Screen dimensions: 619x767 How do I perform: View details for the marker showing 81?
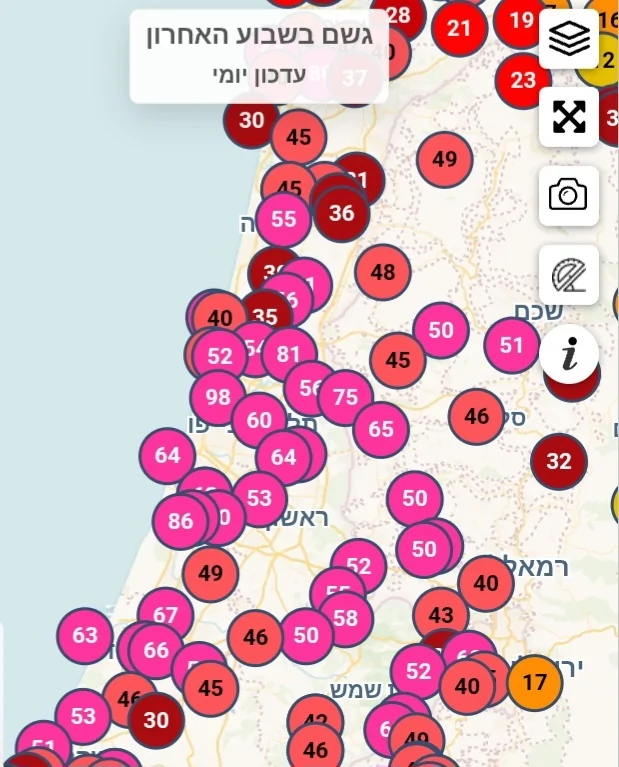pos(289,353)
